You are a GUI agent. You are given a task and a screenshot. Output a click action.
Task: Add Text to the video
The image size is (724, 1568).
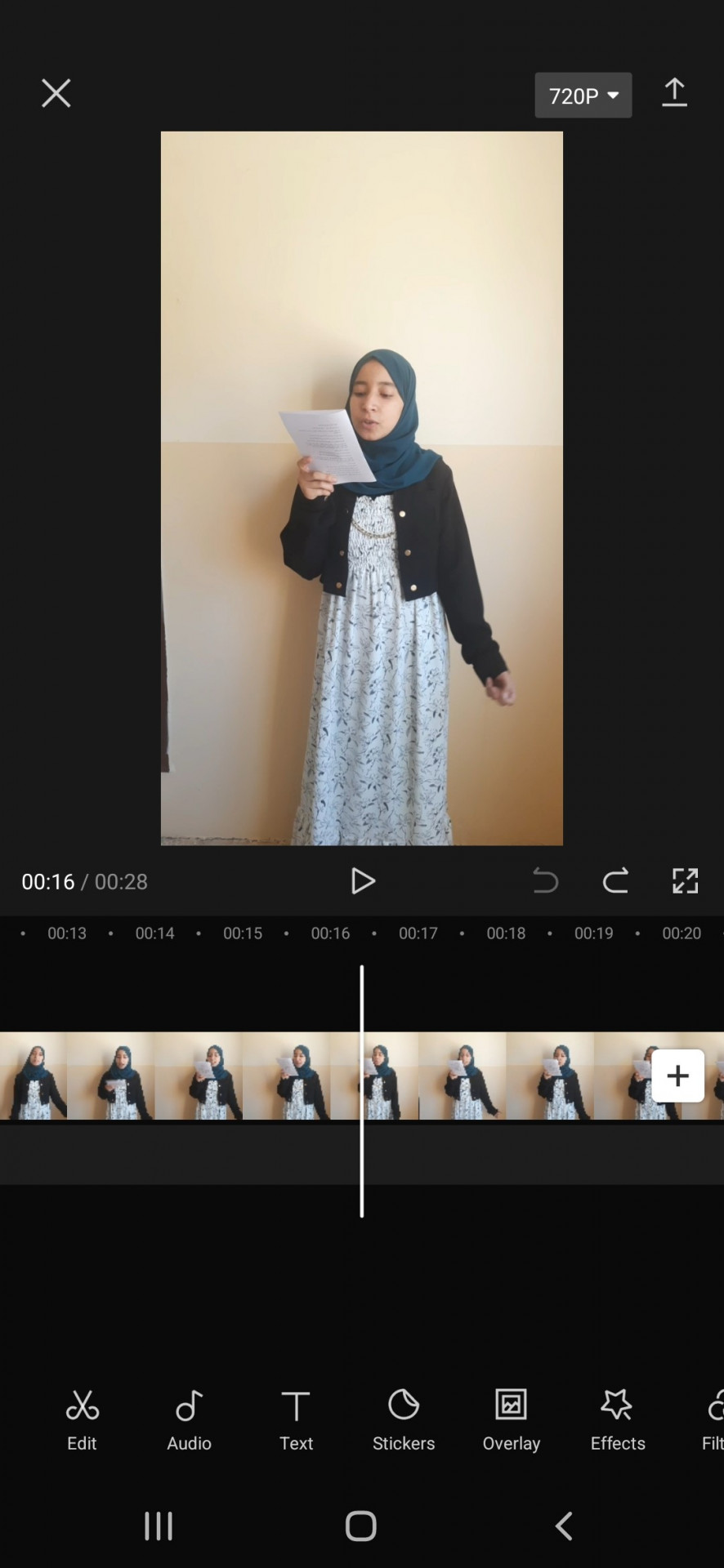point(296,1420)
